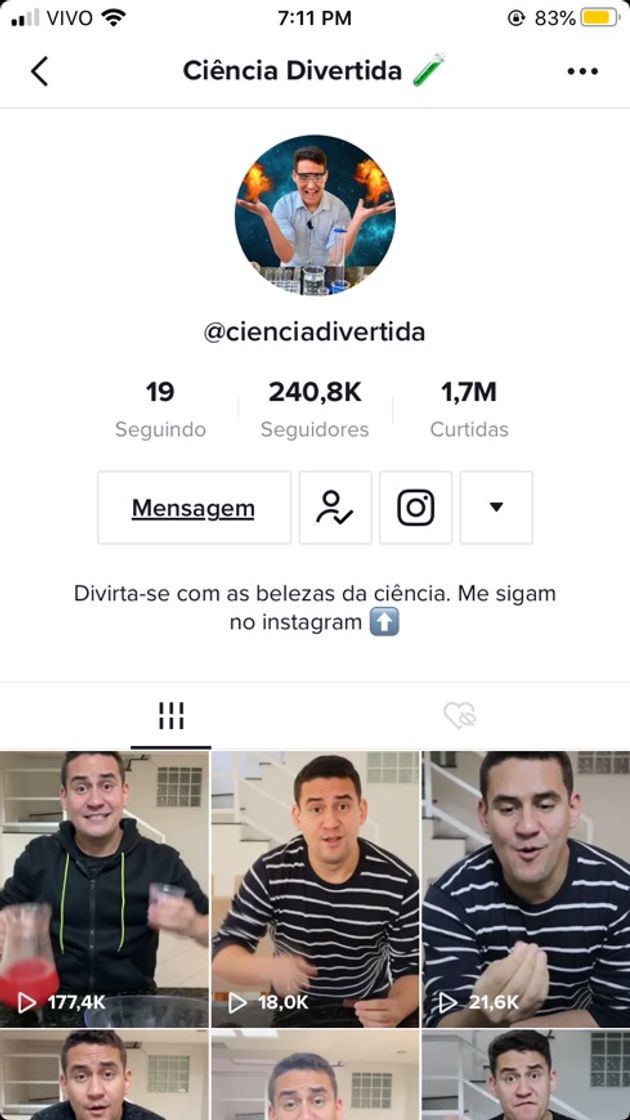Open the Ciência Divertida profile picture
Screen dimensions: 630x1120
pos(315,215)
